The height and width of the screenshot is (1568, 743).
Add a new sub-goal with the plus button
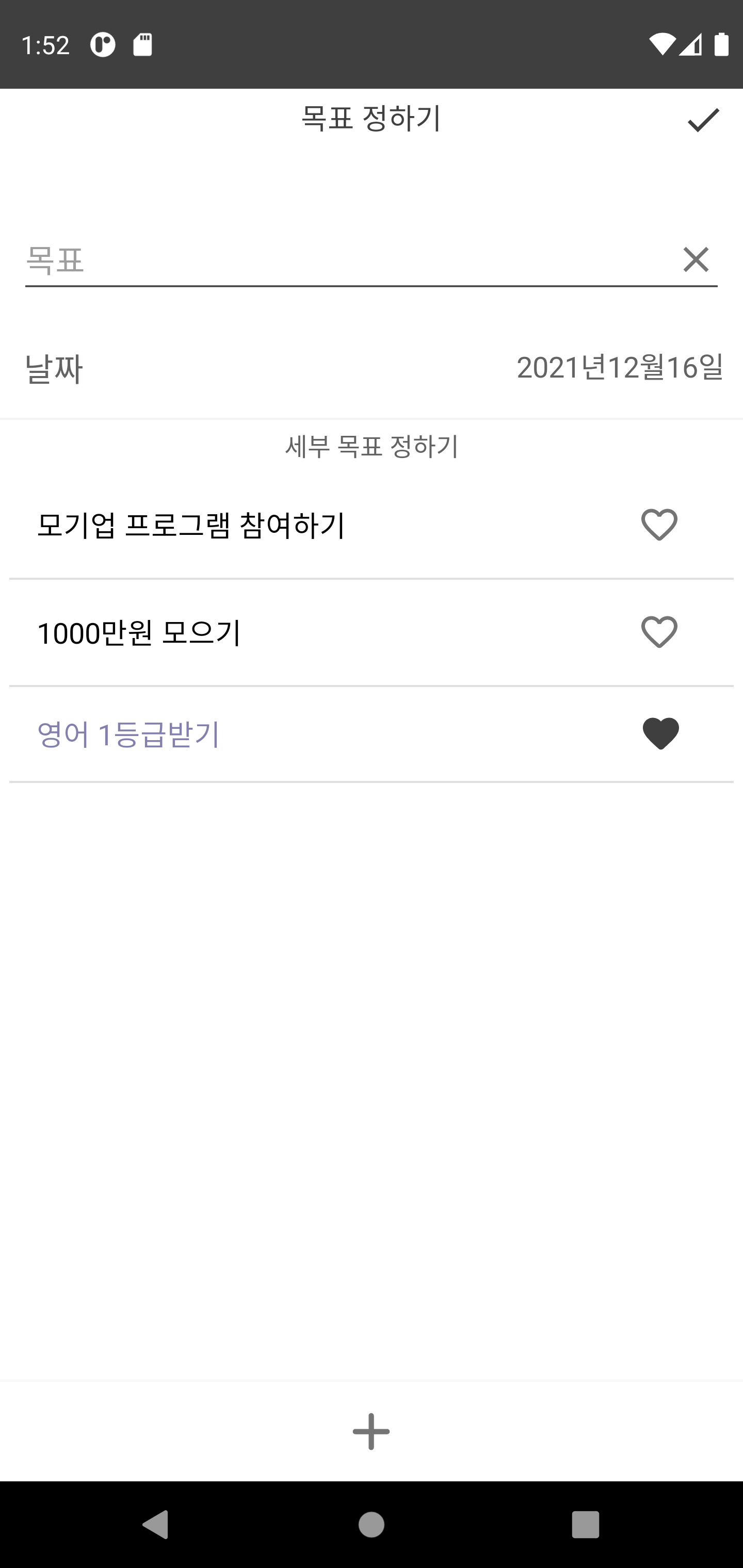371,1431
